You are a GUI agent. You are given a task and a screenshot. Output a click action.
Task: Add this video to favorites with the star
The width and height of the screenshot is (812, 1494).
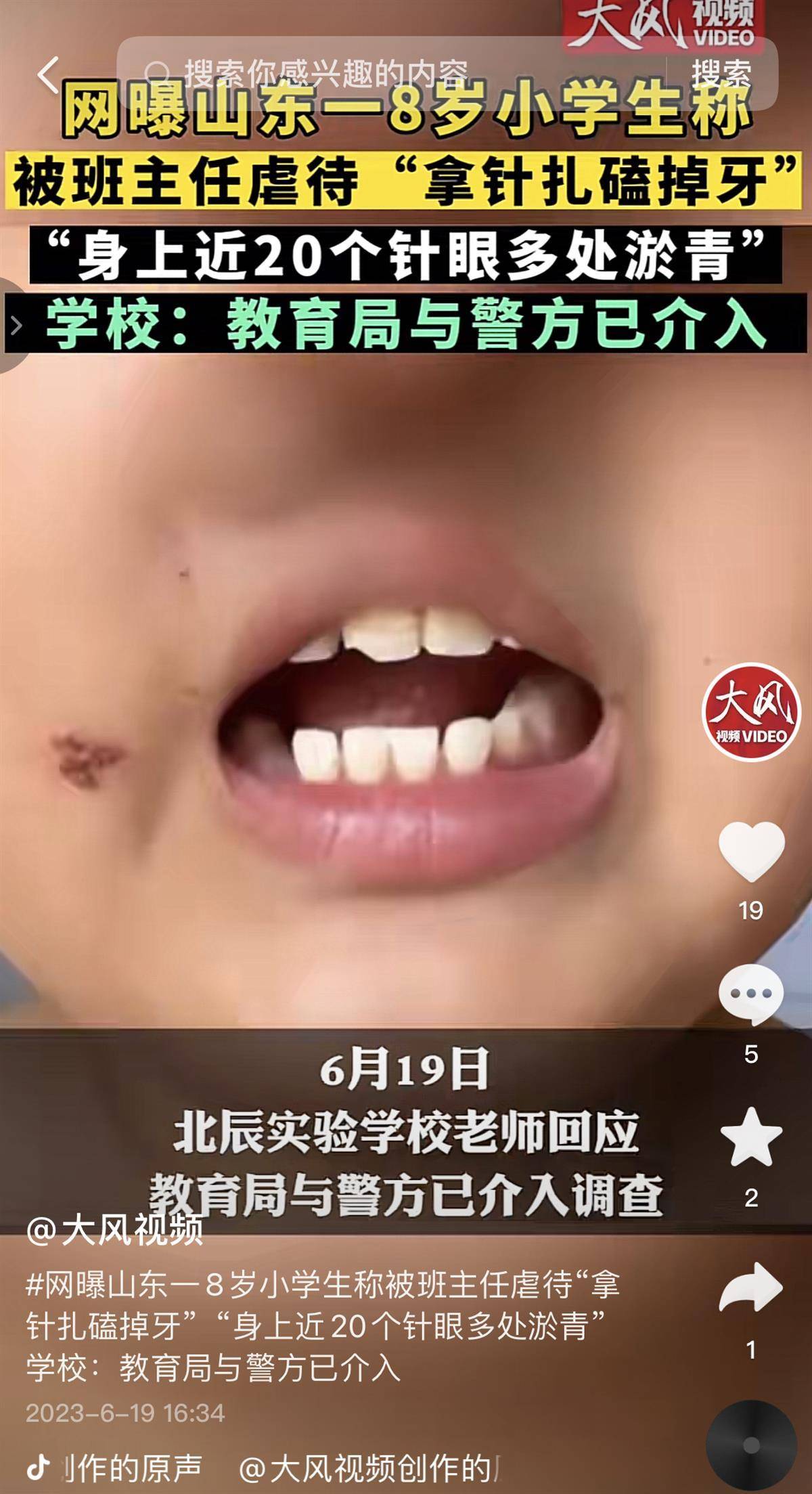click(751, 1138)
